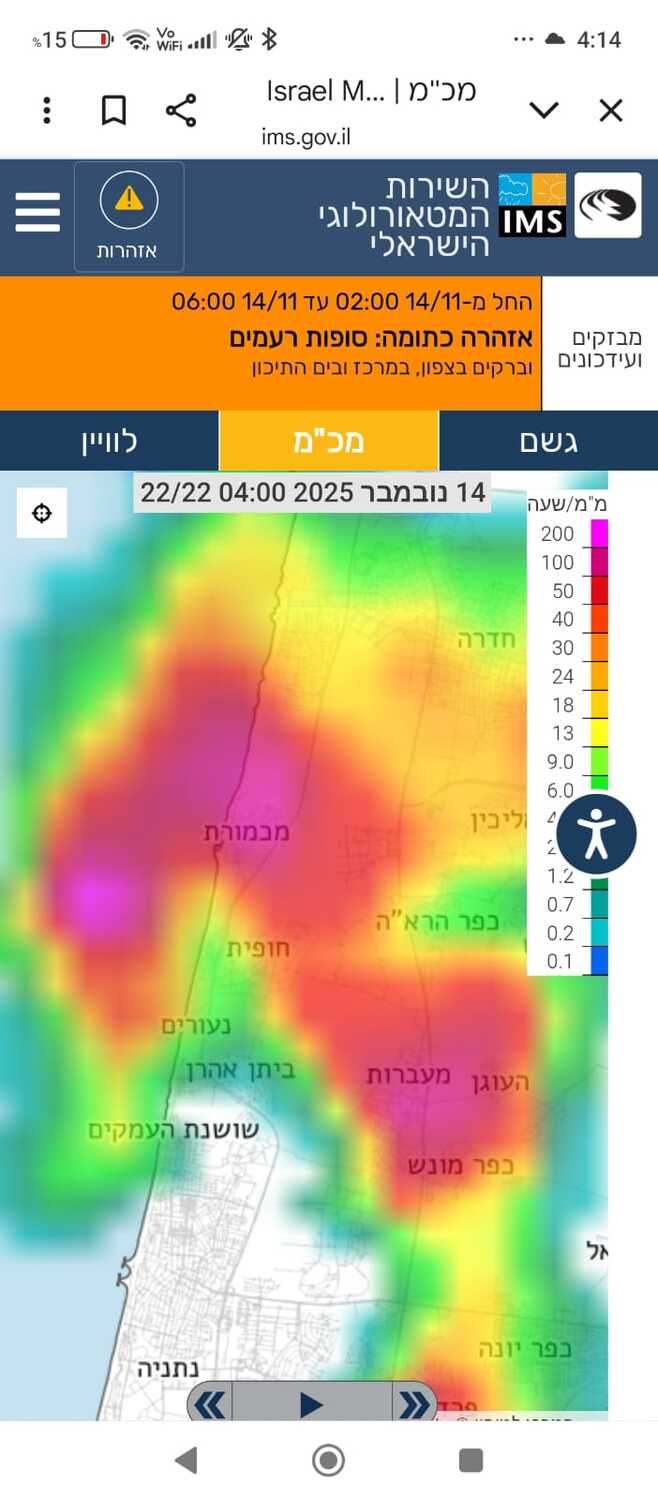Open the IMS hamburger menu
Screen dimensions: 658x1500
pos(38,213)
